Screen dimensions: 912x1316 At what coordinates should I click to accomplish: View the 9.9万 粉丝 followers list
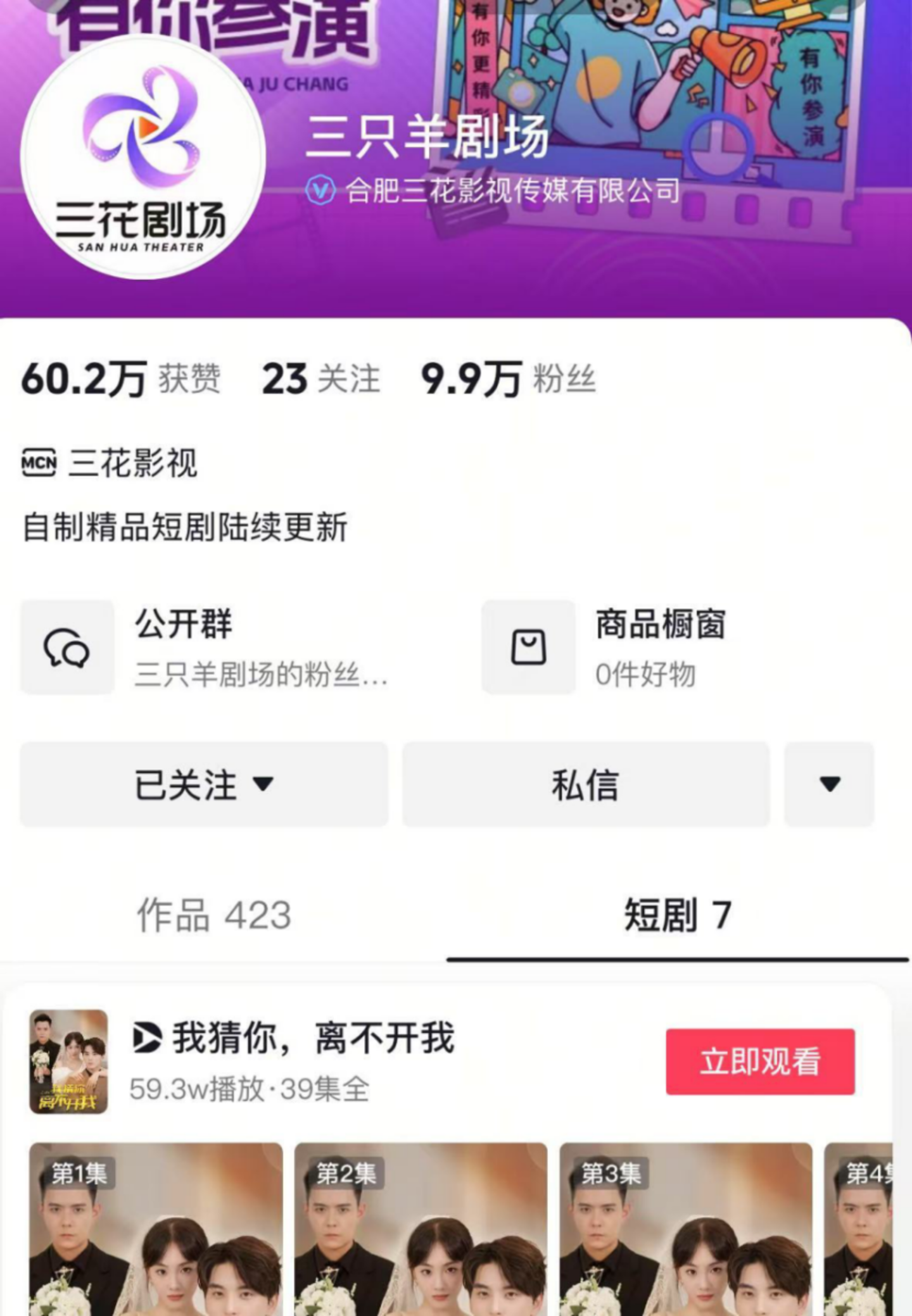pyautogui.click(x=509, y=379)
